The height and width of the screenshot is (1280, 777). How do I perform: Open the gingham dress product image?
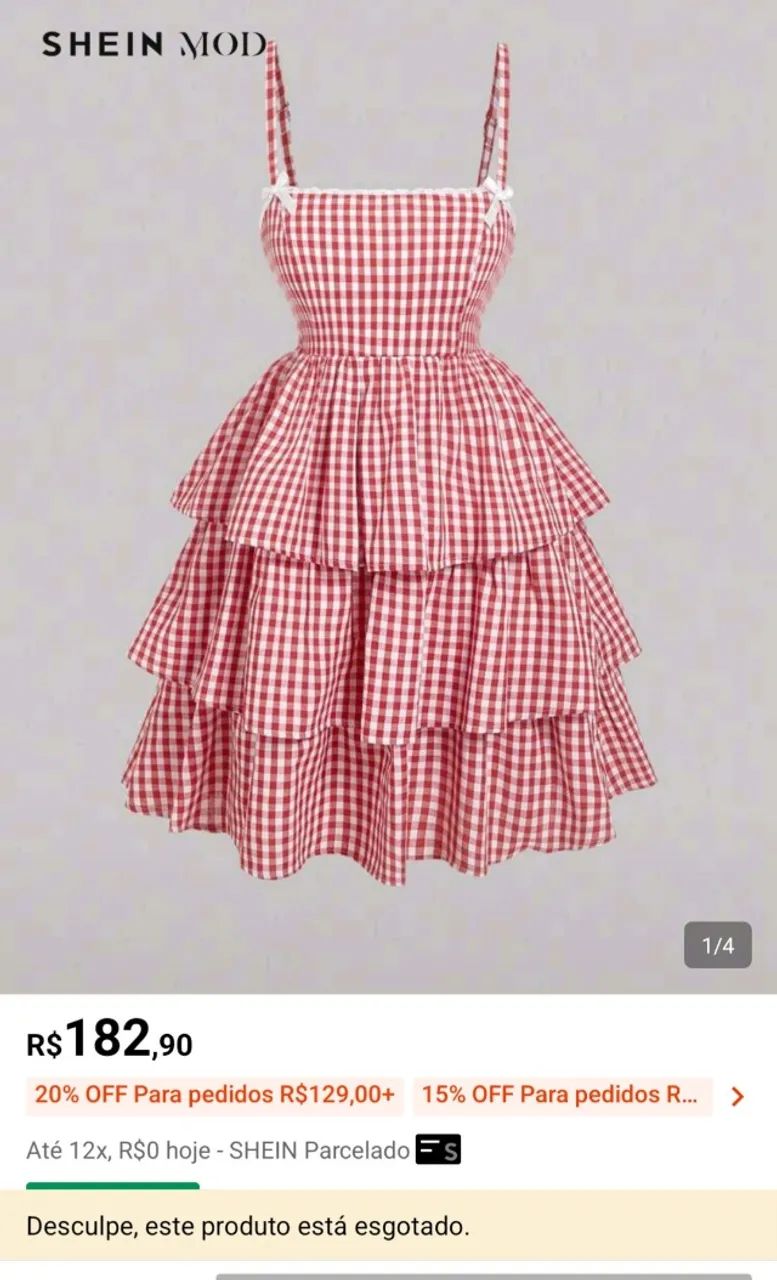tap(388, 497)
